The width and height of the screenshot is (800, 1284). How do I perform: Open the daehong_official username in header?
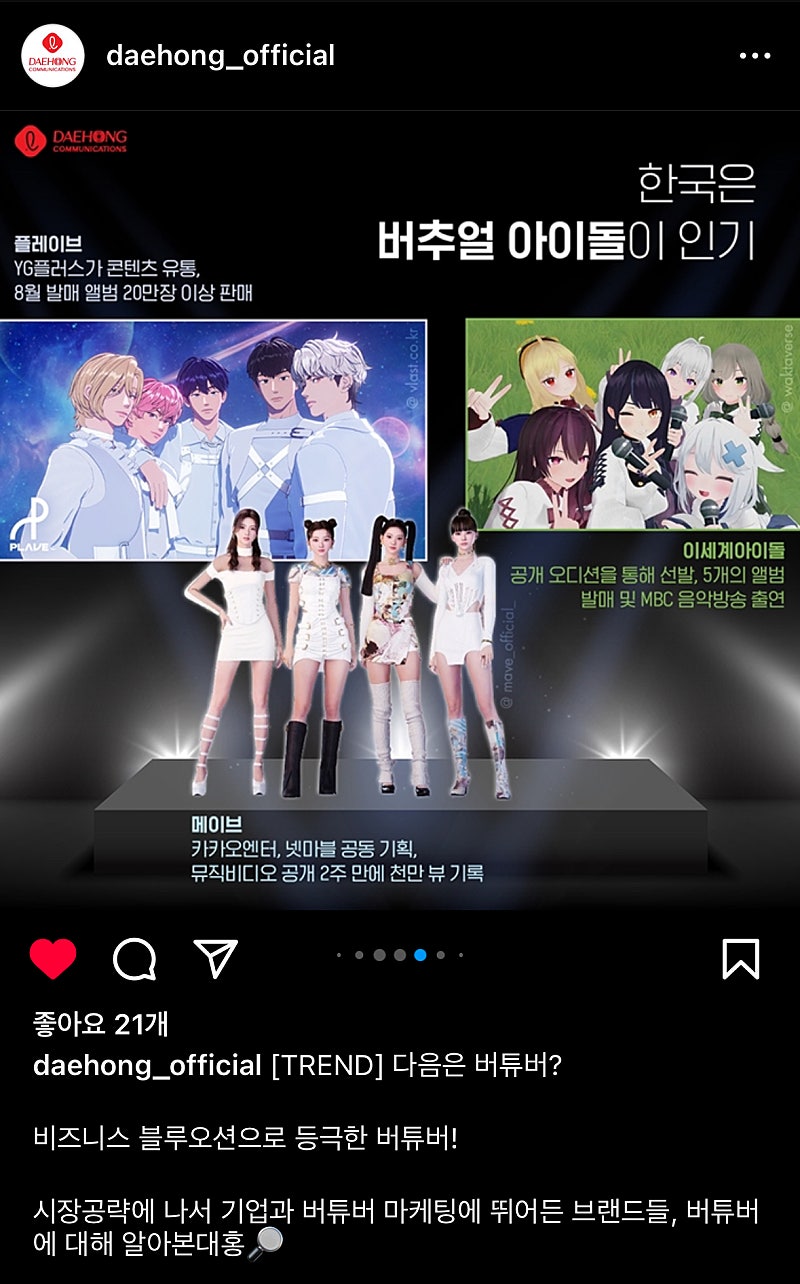click(x=220, y=56)
